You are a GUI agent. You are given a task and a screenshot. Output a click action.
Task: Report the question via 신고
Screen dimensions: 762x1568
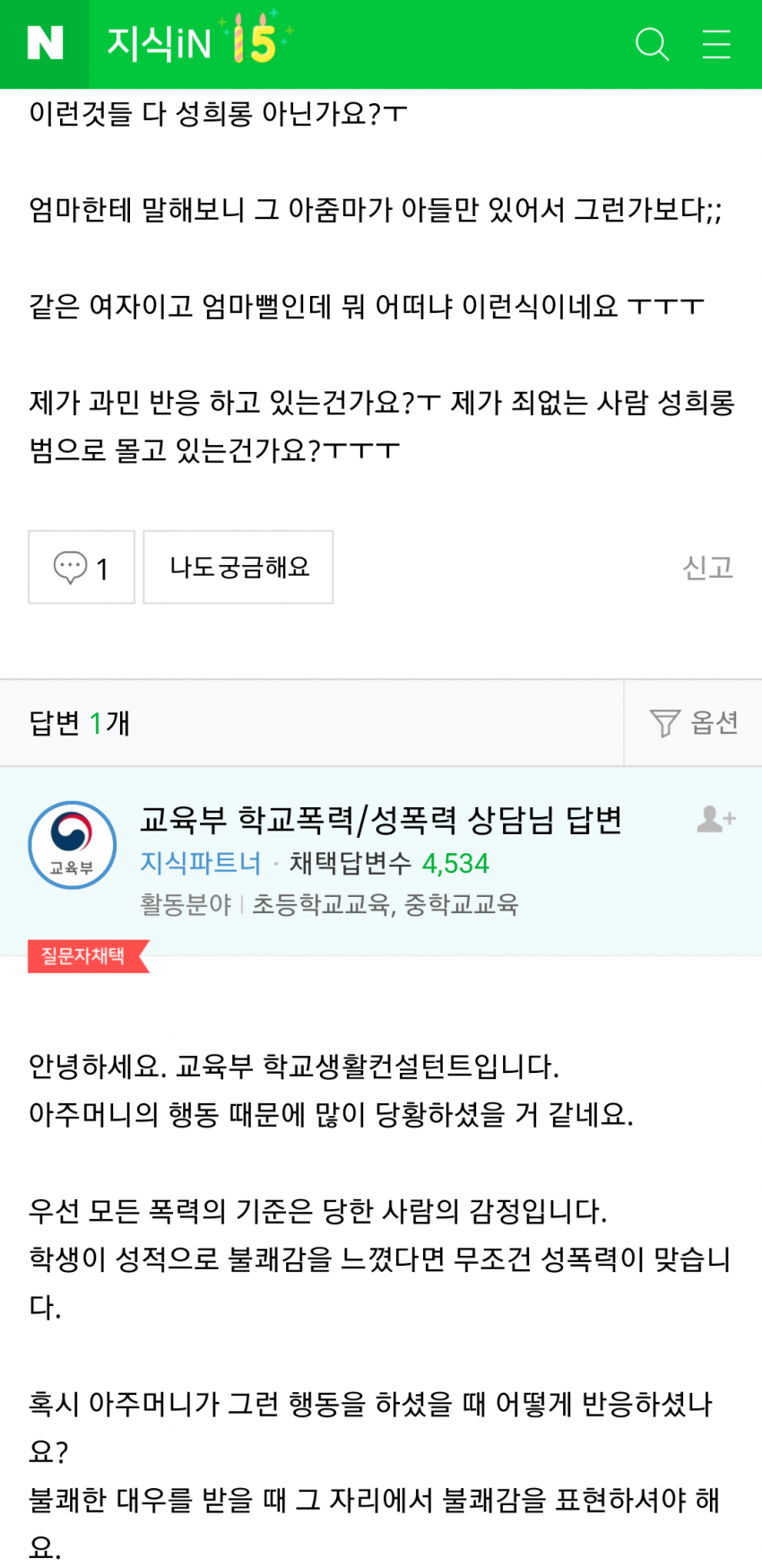pyautogui.click(x=707, y=567)
